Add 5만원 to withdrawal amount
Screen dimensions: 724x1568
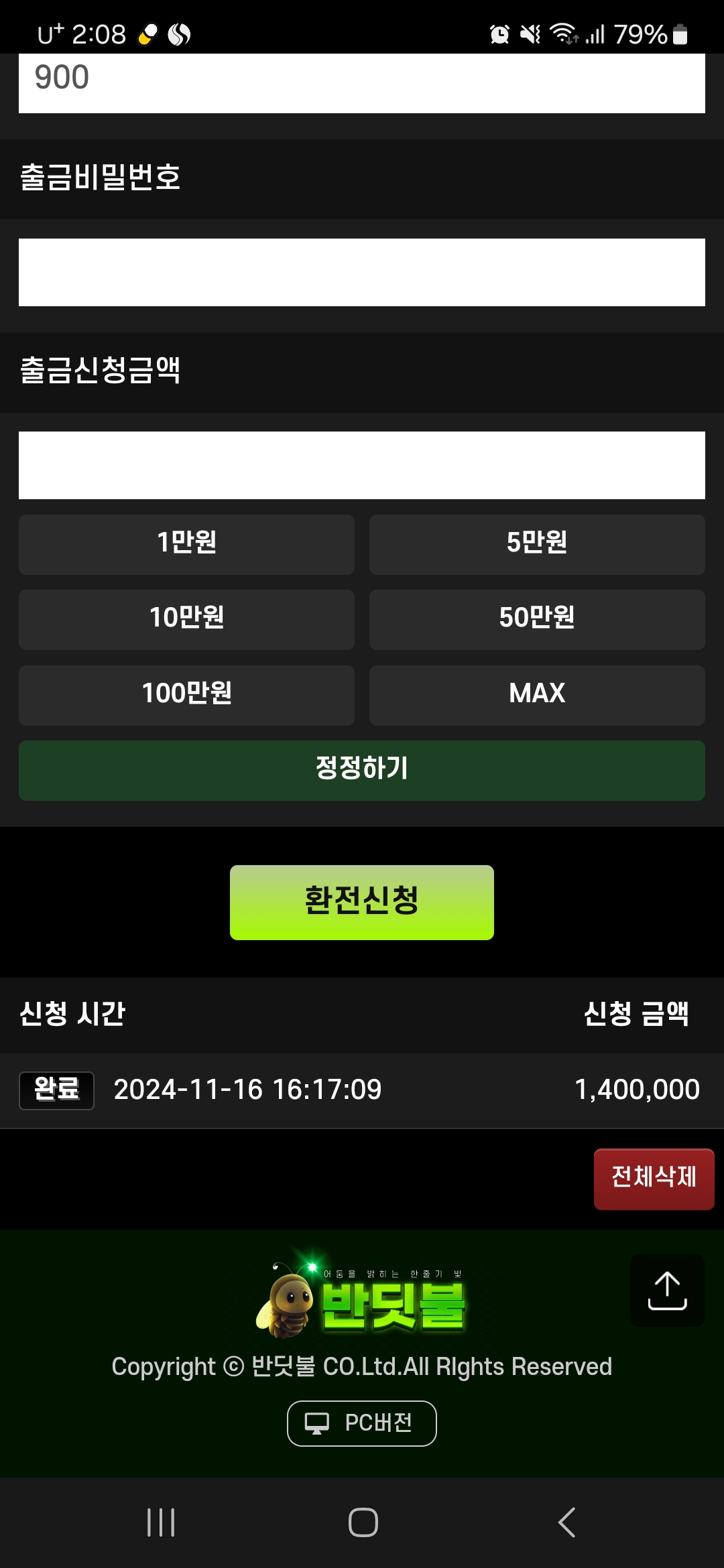pyautogui.click(x=537, y=543)
